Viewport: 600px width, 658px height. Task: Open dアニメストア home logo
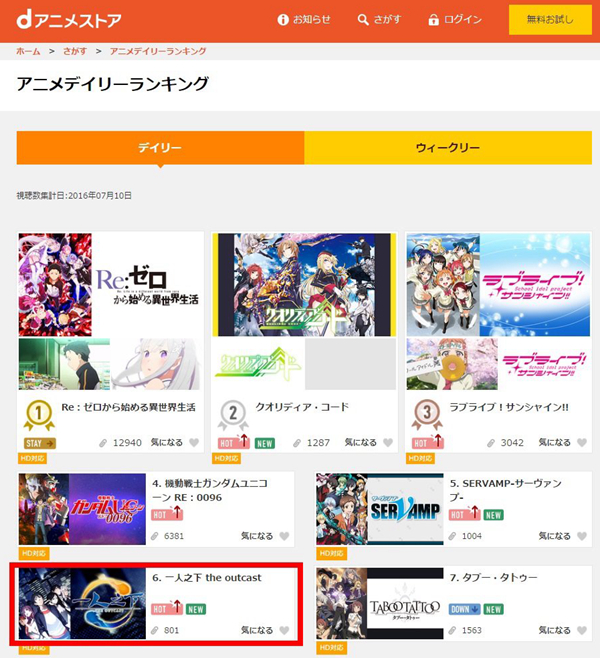coord(67,20)
